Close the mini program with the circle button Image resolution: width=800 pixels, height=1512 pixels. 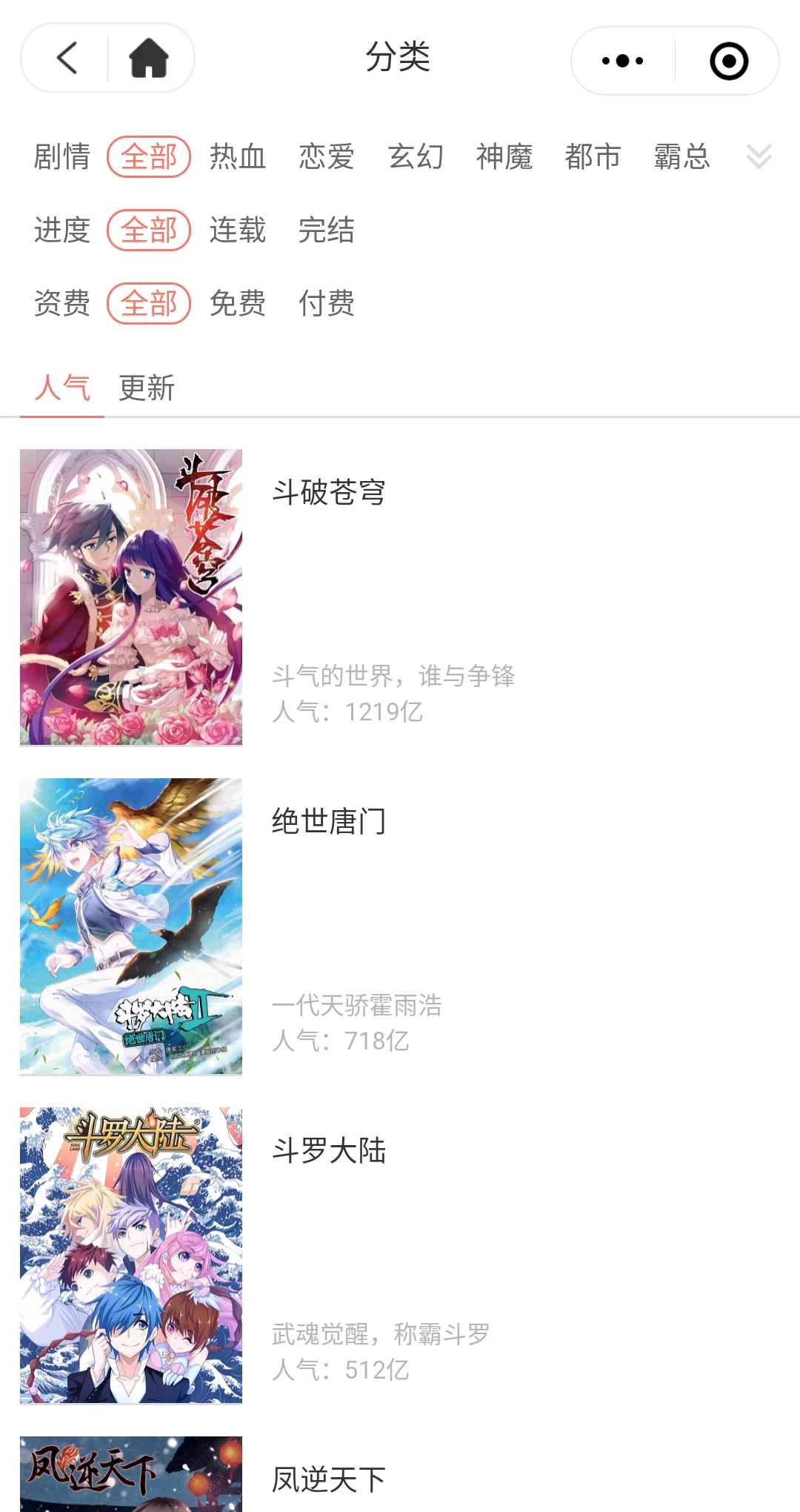click(x=729, y=61)
